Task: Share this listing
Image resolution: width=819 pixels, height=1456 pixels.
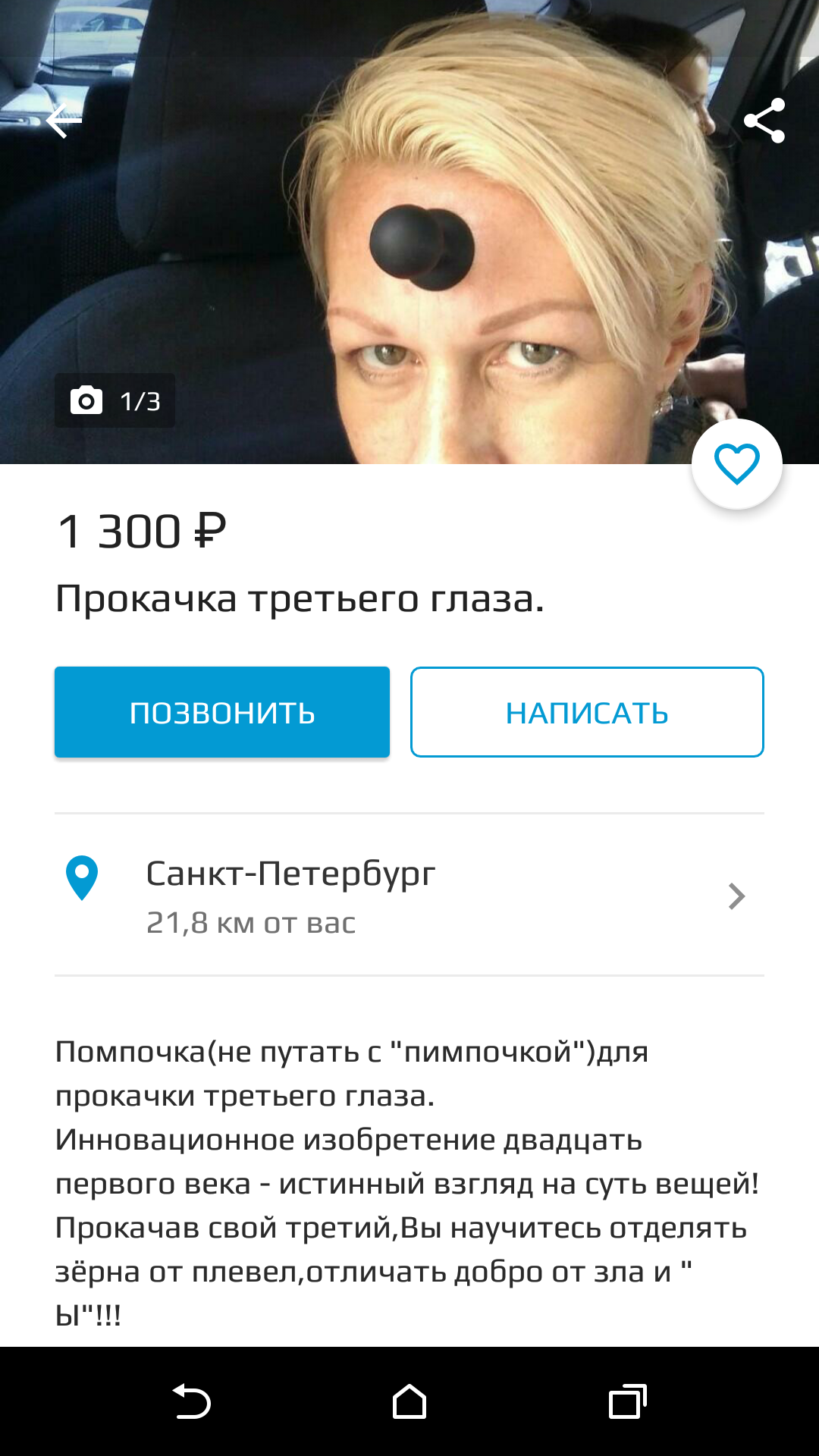Action: [x=764, y=121]
